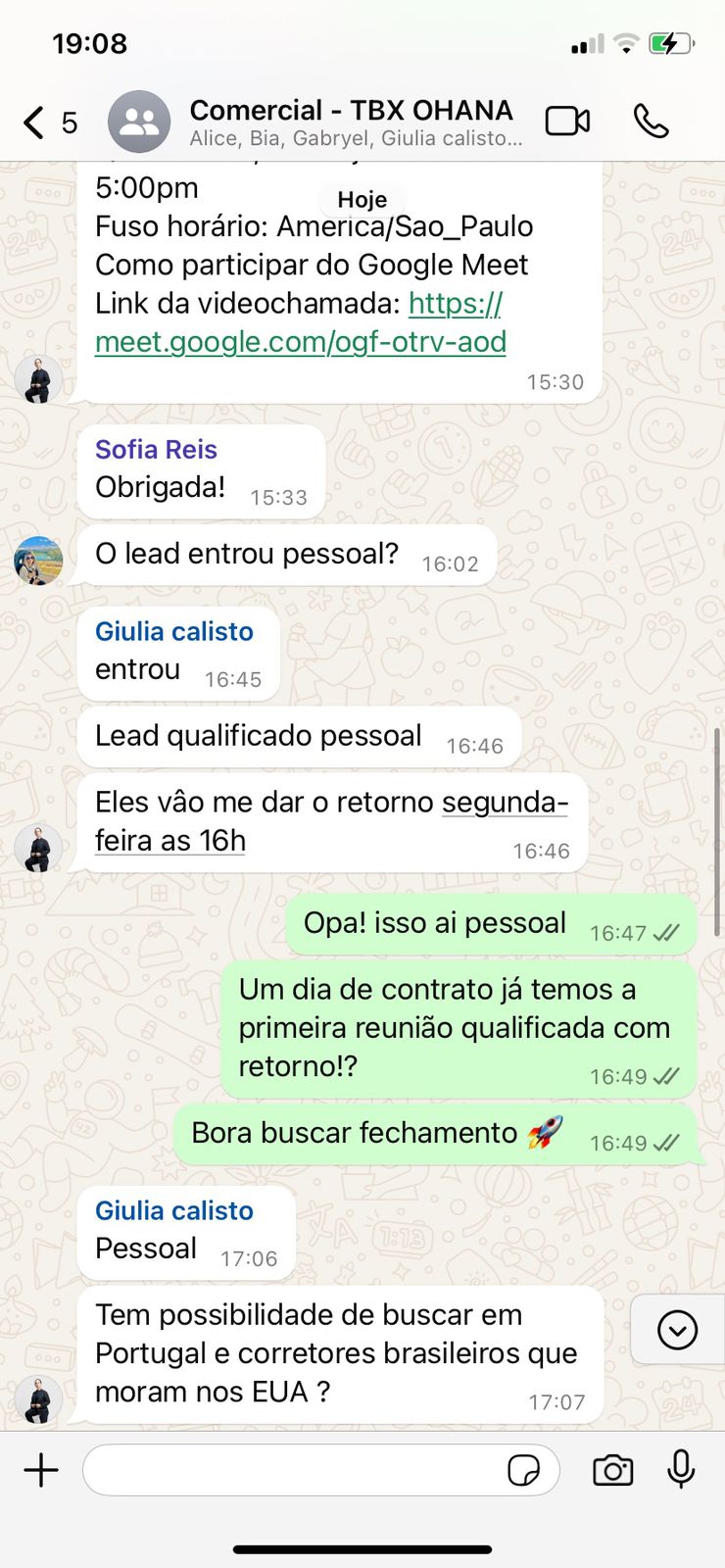Start a group voice call
Image resolution: width=725 pixels, height=1568 pixels.
651,122
